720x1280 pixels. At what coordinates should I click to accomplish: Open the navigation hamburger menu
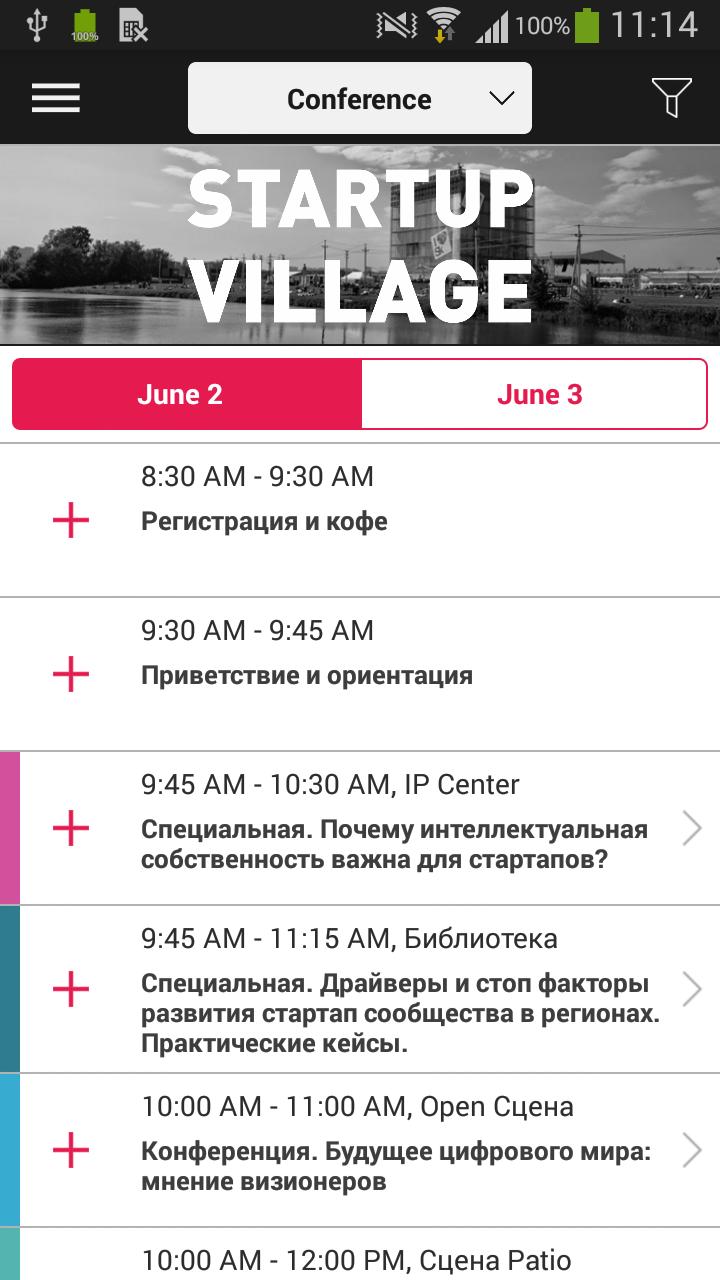click(x=55, y=98)
